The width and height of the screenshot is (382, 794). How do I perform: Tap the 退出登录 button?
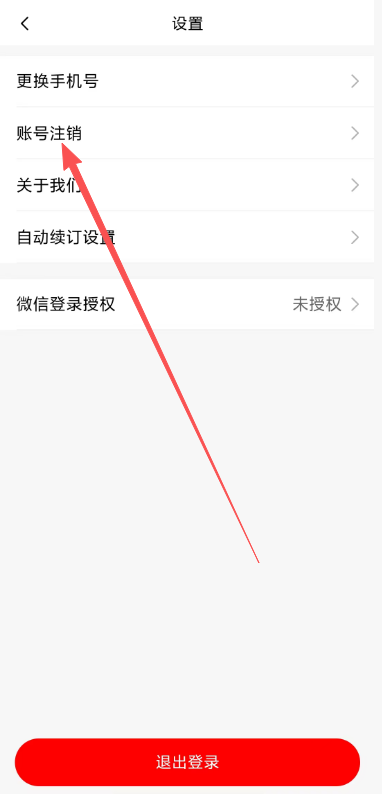tap(187, 762)
